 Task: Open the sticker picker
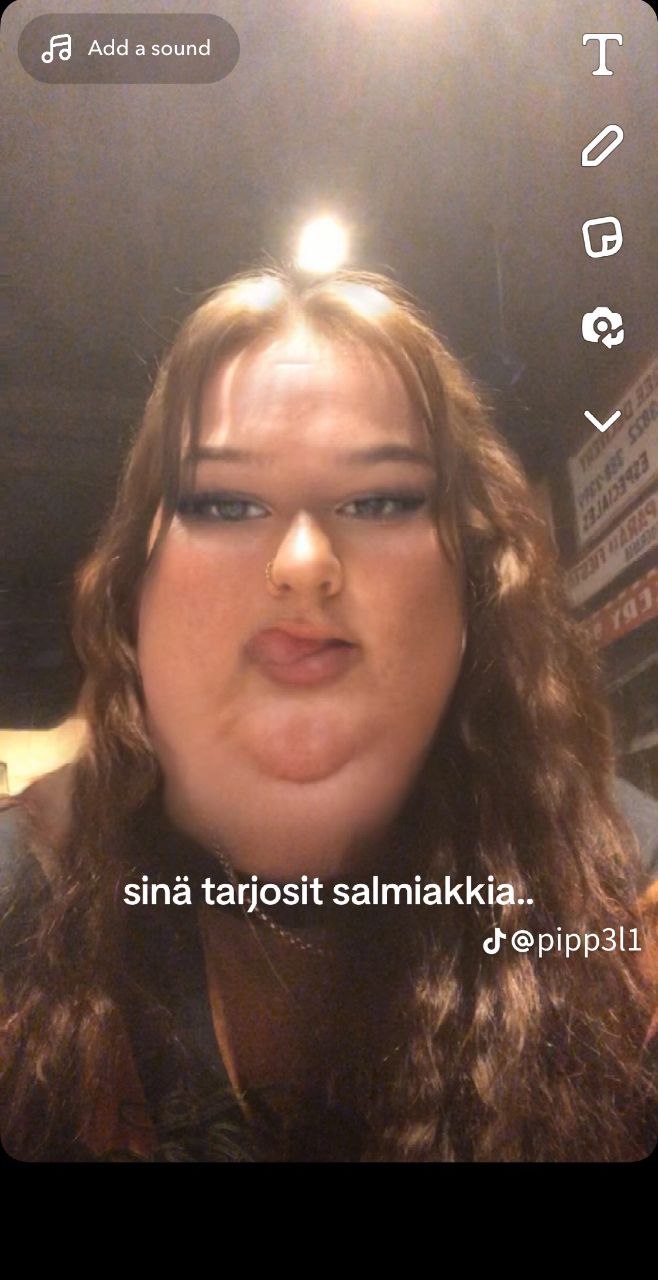[x=602, y=238]
